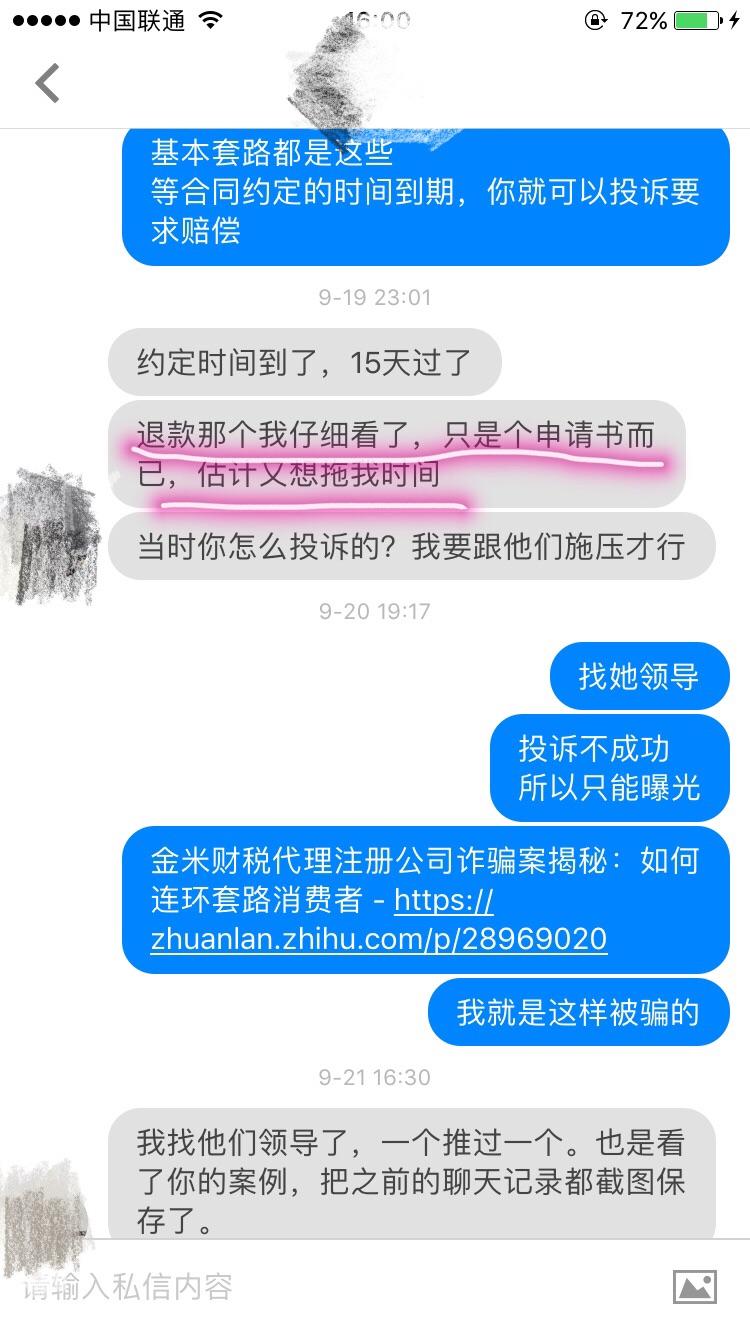Tap the 中国联通 carrier label

140,17
